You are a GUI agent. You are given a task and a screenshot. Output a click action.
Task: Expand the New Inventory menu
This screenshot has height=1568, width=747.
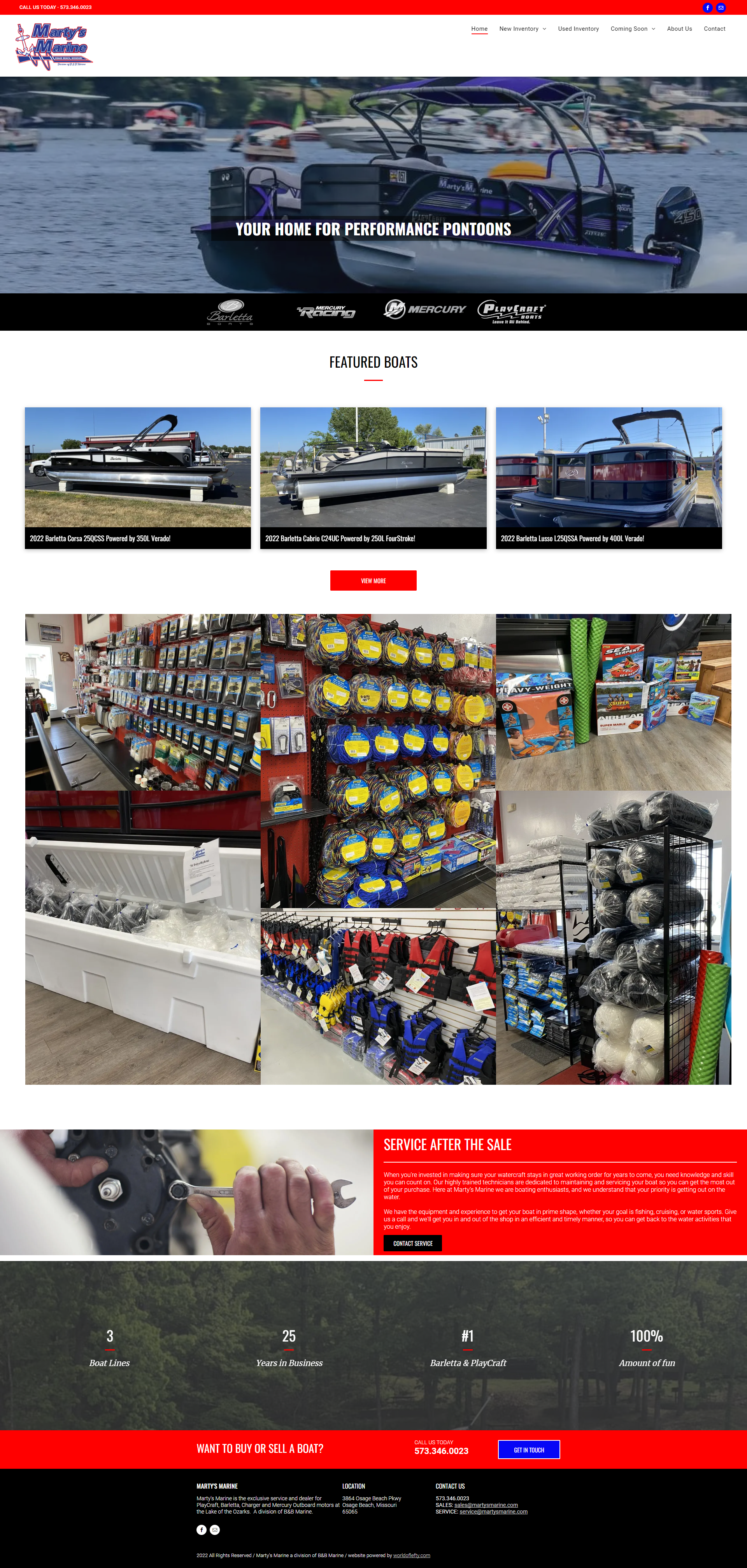click(x=523, y=29)
